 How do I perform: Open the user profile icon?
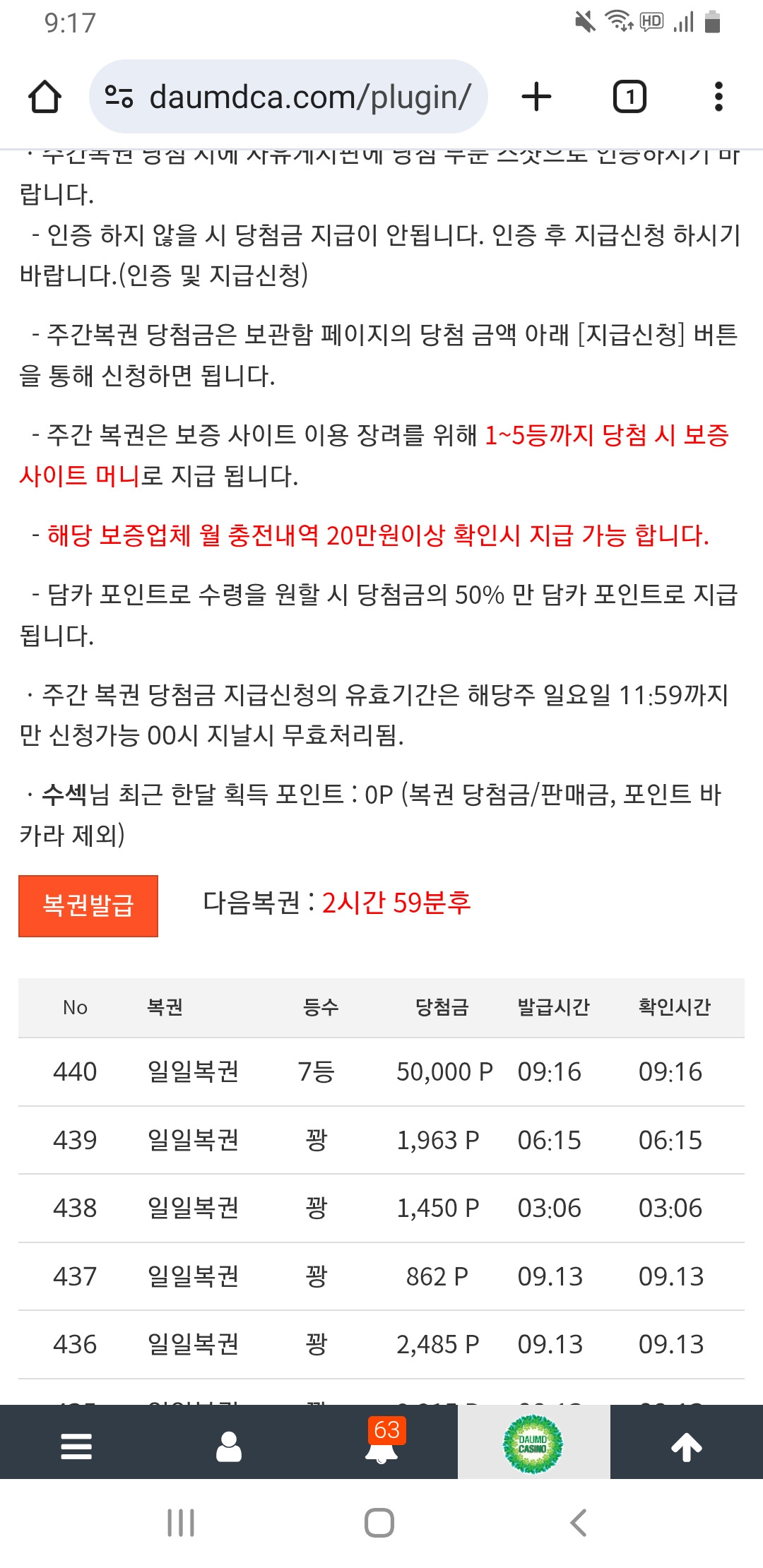point(229,1447)
